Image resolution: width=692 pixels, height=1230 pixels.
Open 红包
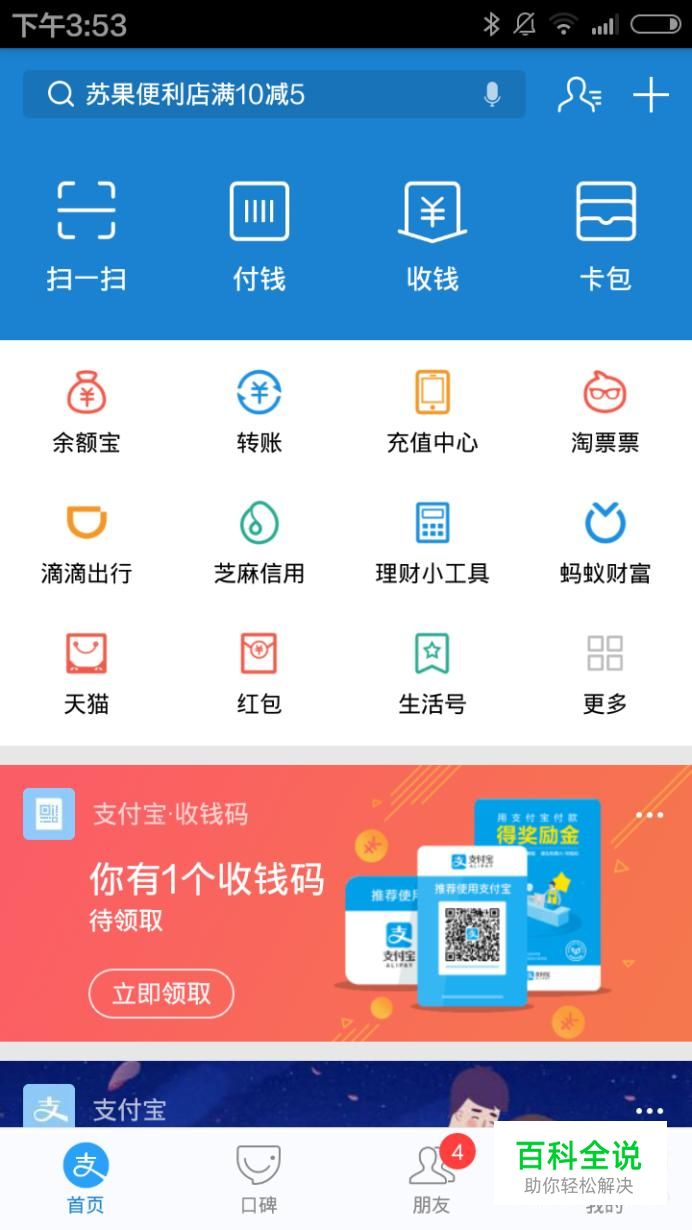point(259,673)
